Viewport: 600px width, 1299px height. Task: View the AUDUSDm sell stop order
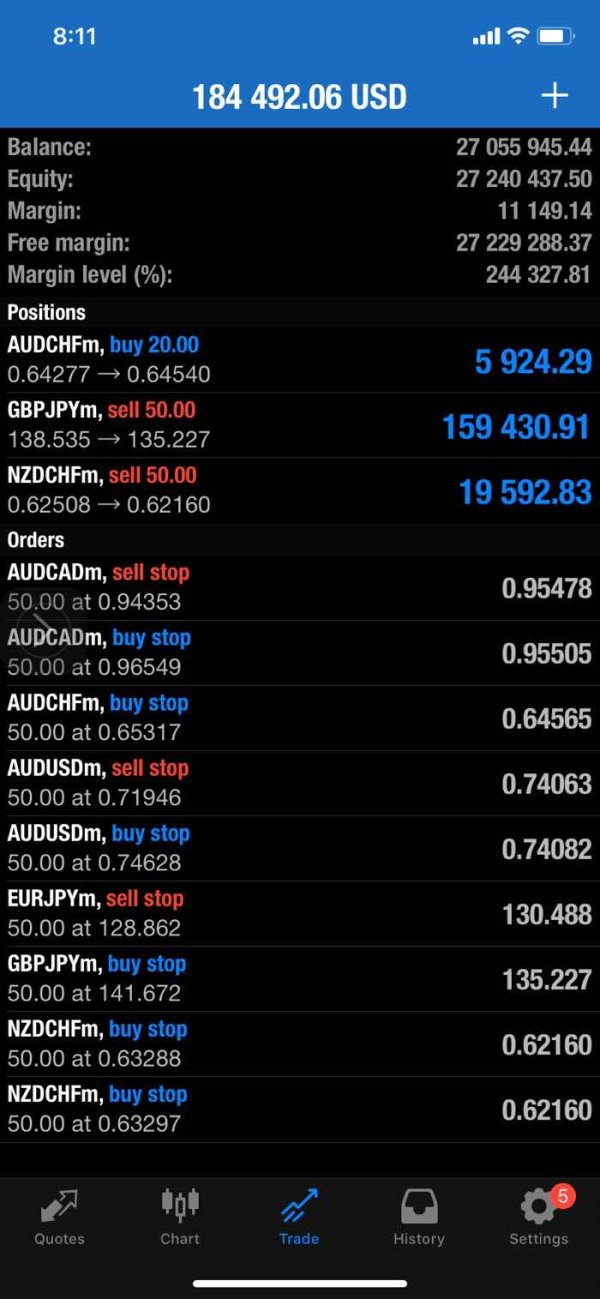click(300, 783)
